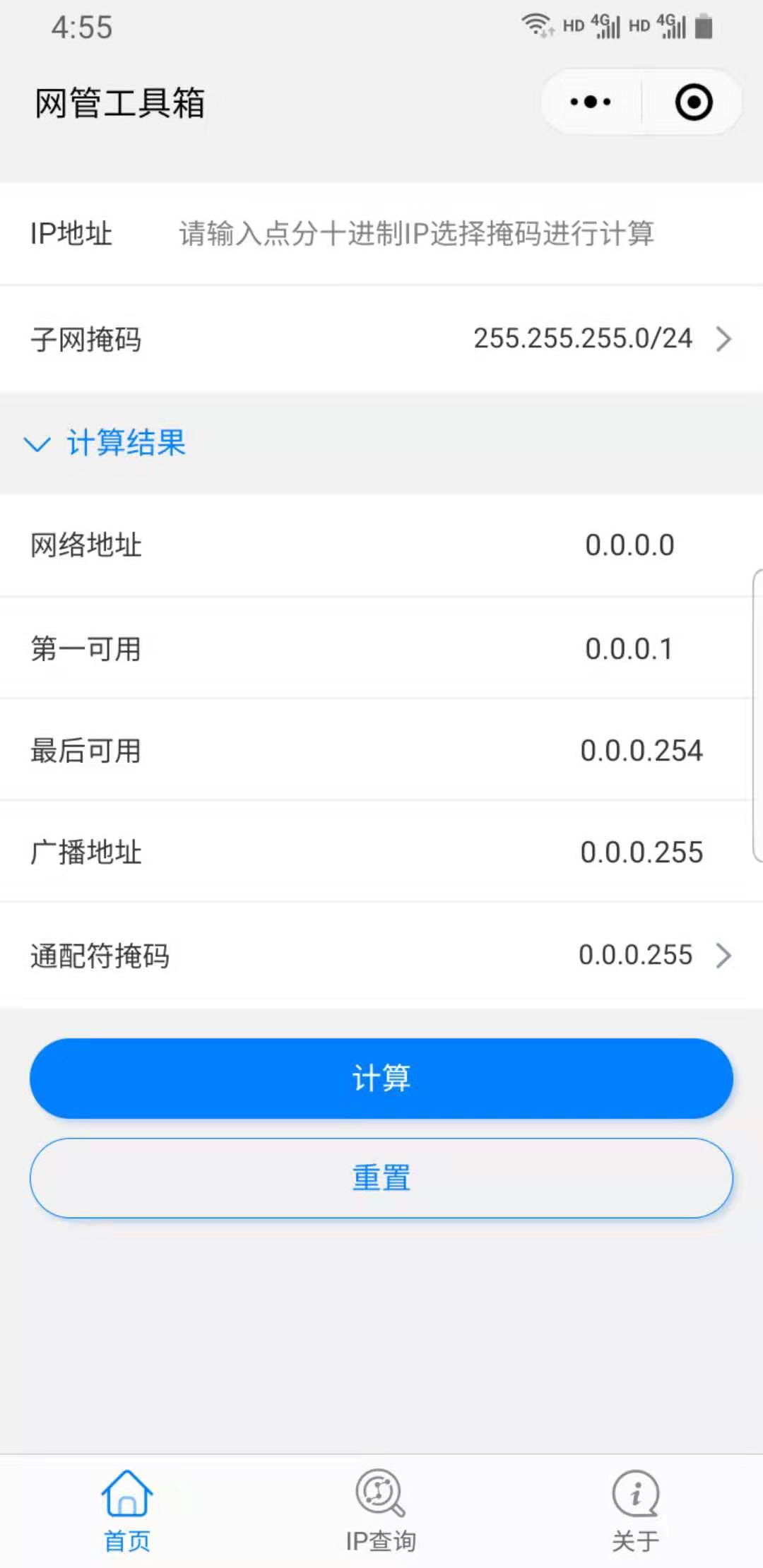763x1568 pixels.
Task: Switch to the IP查询 tab
Action: coord(381,1511)
